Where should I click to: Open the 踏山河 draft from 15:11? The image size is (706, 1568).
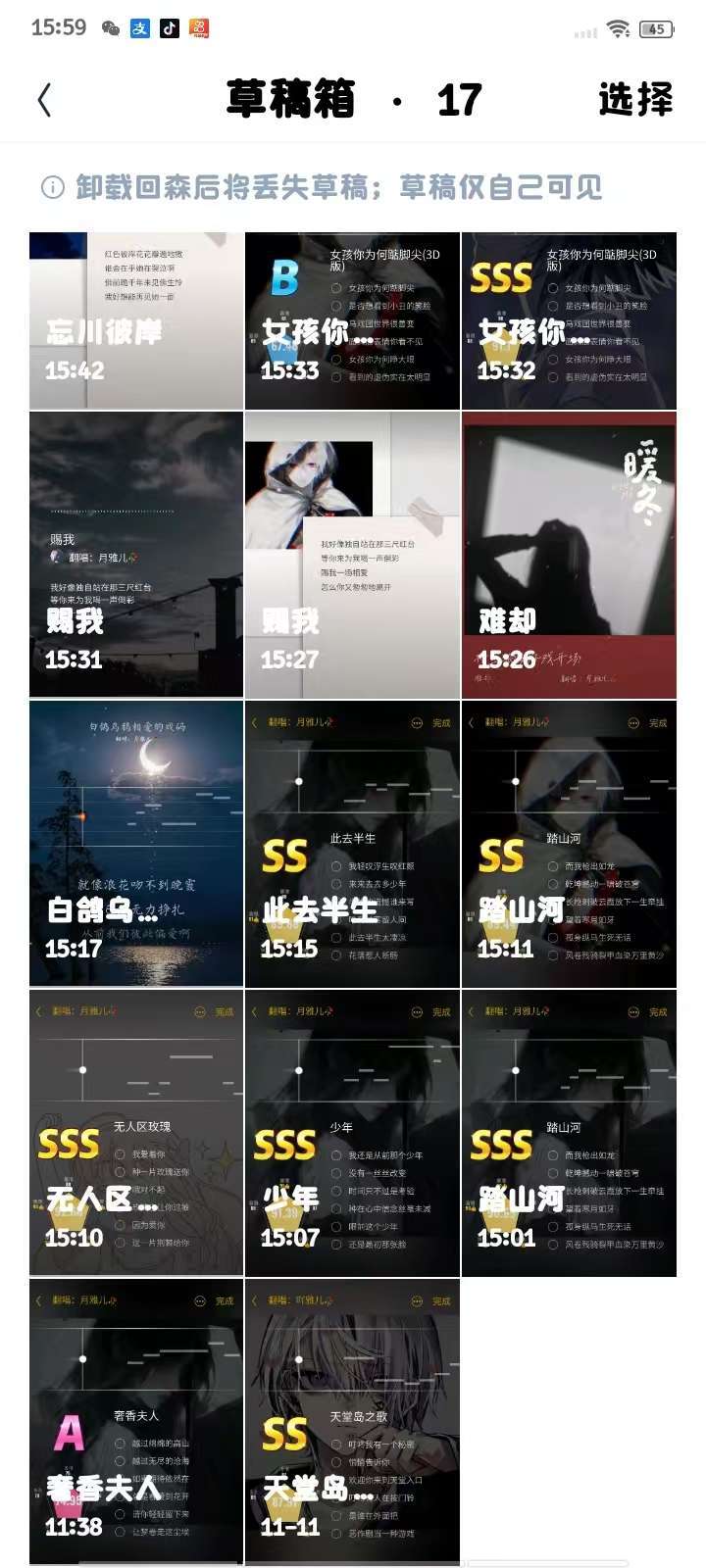click(569, 844)
